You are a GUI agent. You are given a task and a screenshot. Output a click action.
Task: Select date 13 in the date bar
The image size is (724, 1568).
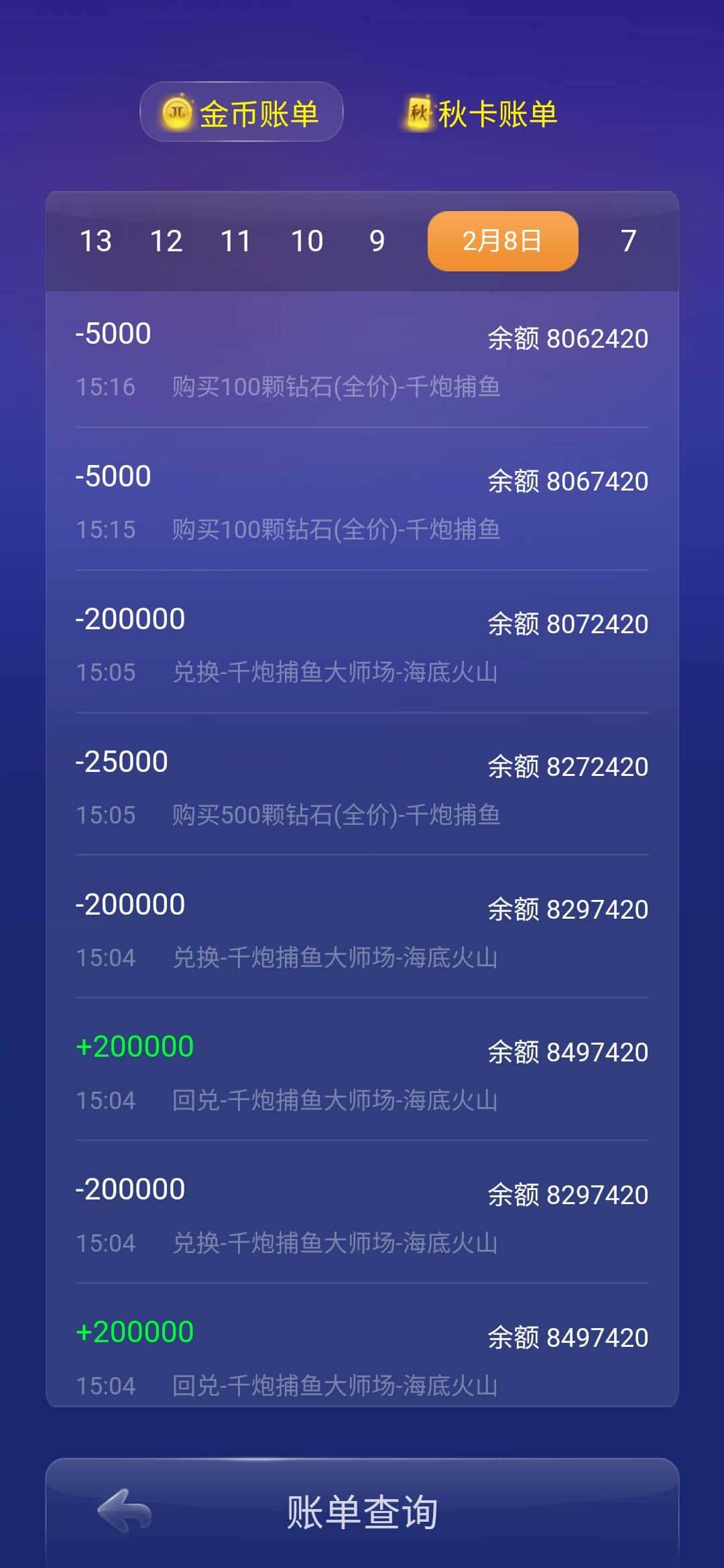pyautogui.click(x=96, y=241)
